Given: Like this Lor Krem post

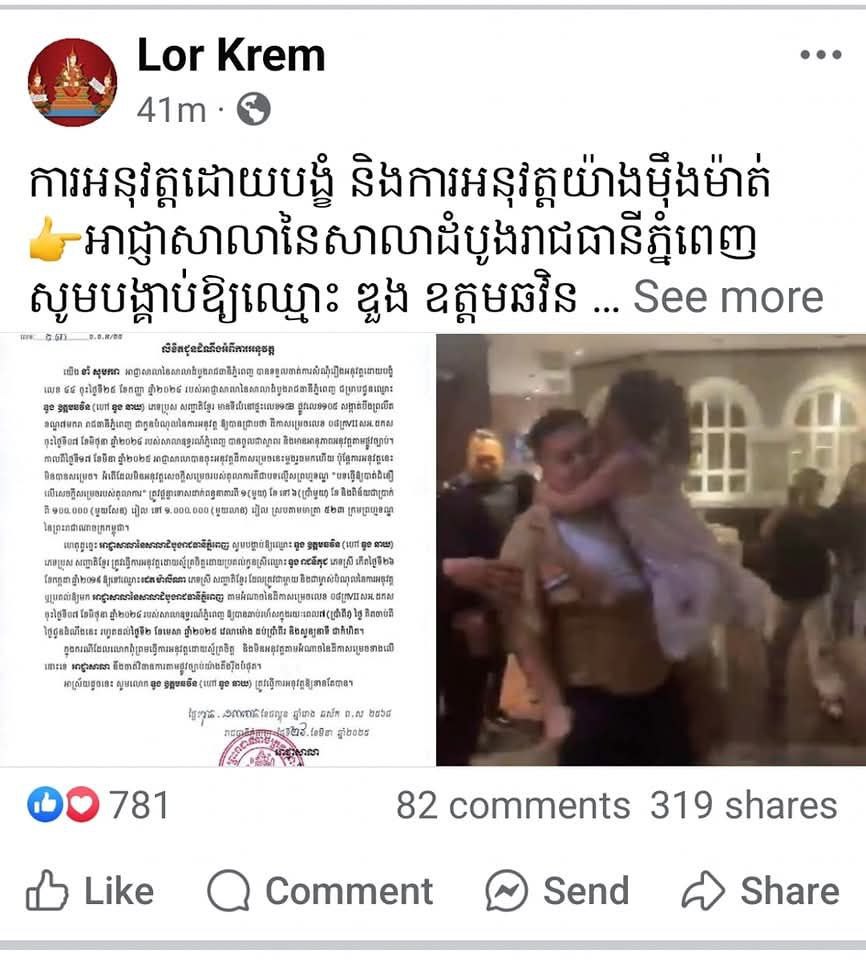Looking at the screenshot, I should 90,891.
